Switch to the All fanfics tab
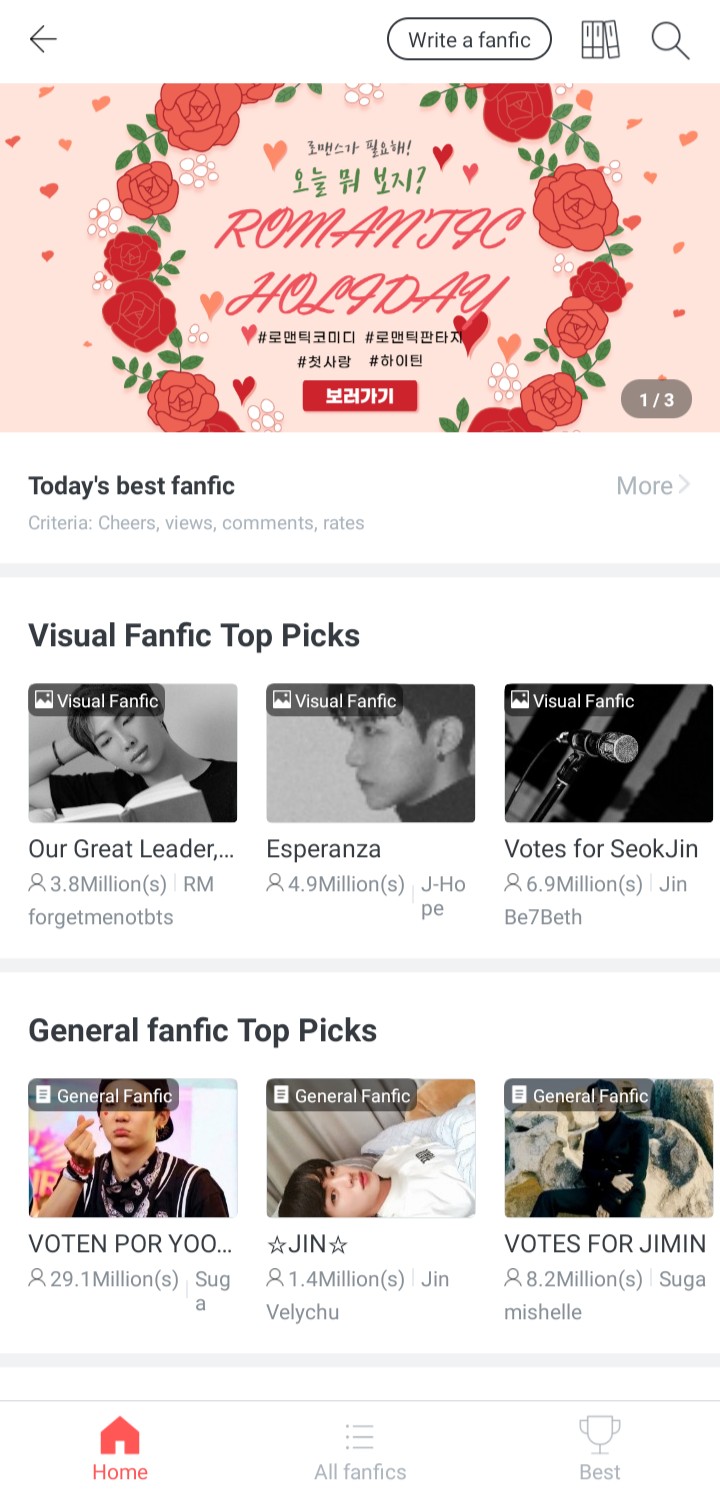The height and width of the screenshot is (1494, 720). pos(360,1452)
